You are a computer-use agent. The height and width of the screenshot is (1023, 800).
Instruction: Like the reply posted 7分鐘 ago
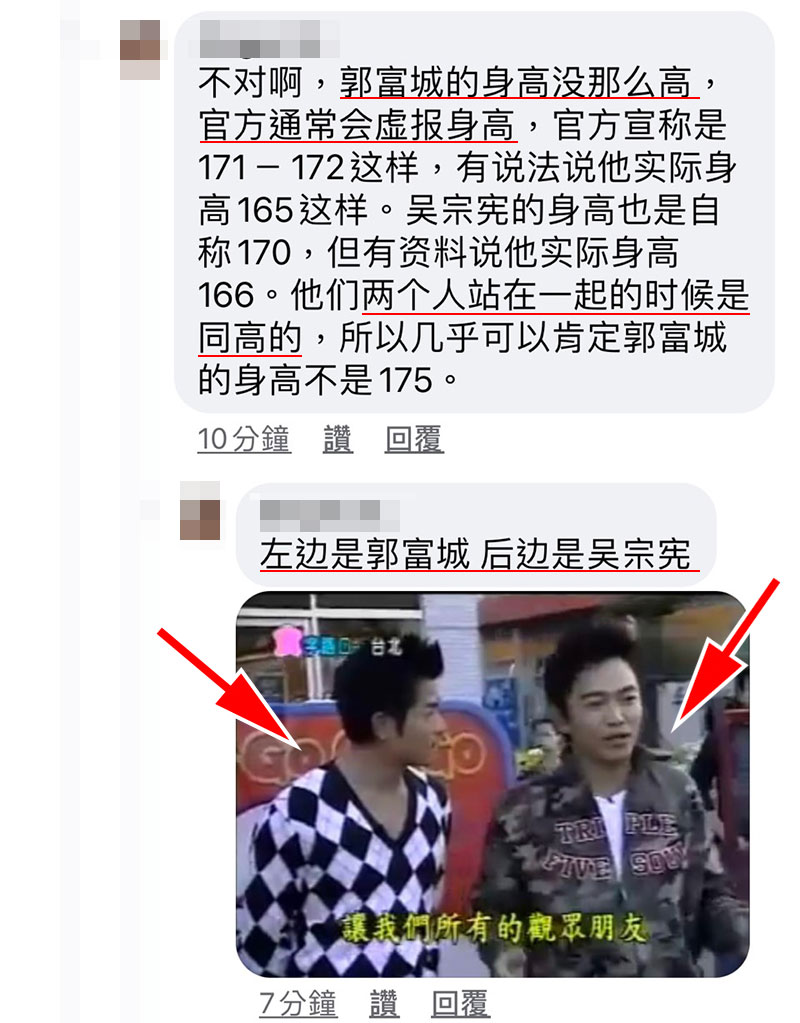[383, 1003]
